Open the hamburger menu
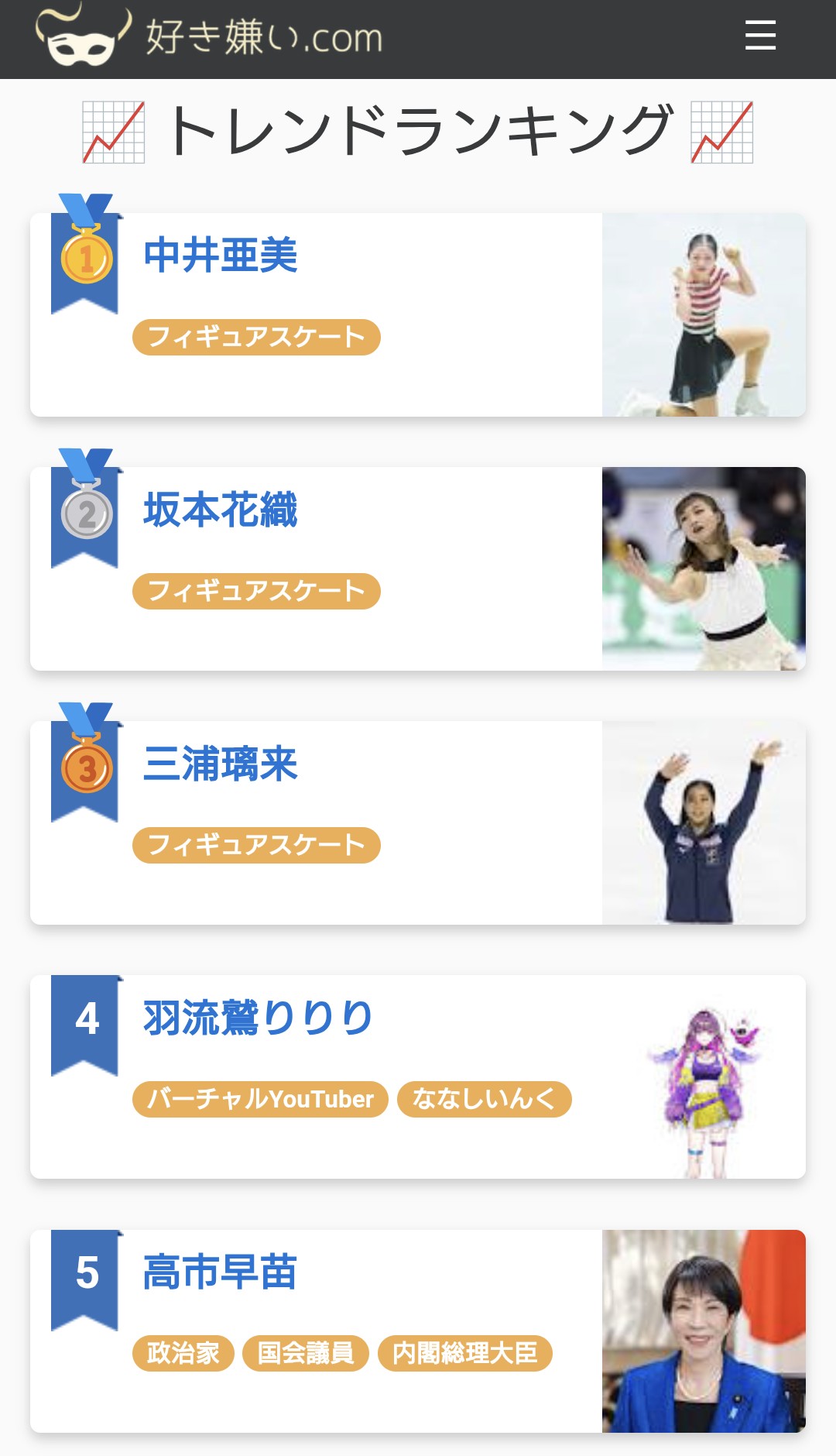 760,36
